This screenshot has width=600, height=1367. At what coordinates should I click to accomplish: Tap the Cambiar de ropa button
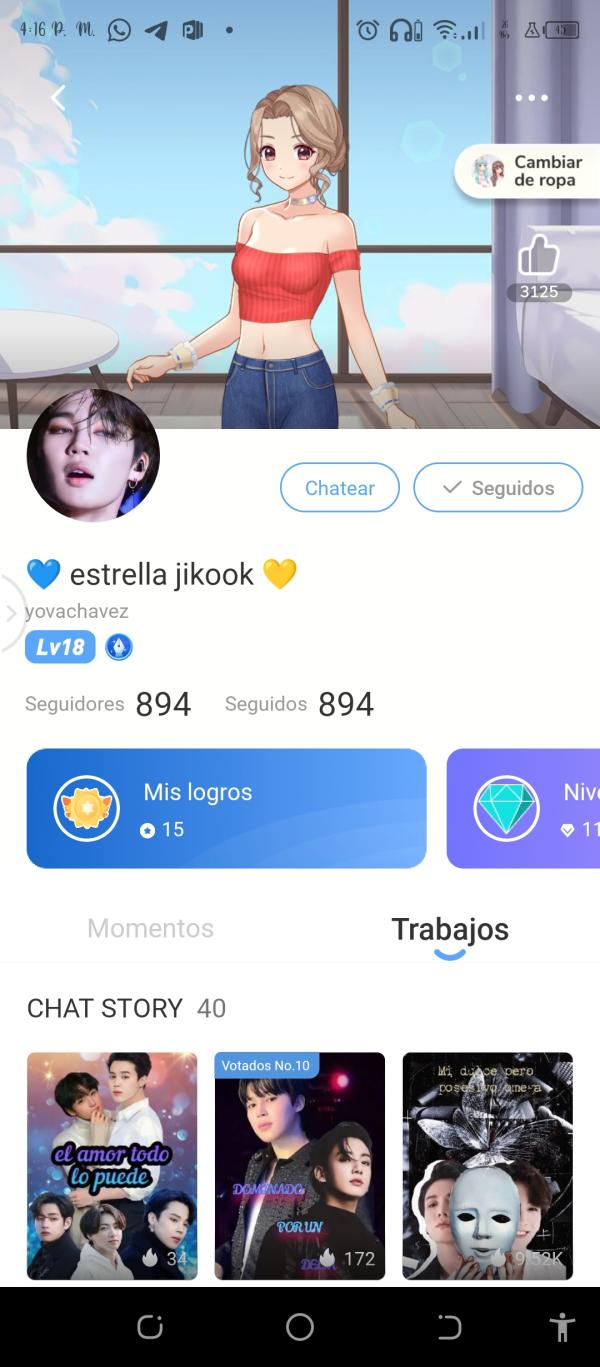530,171
